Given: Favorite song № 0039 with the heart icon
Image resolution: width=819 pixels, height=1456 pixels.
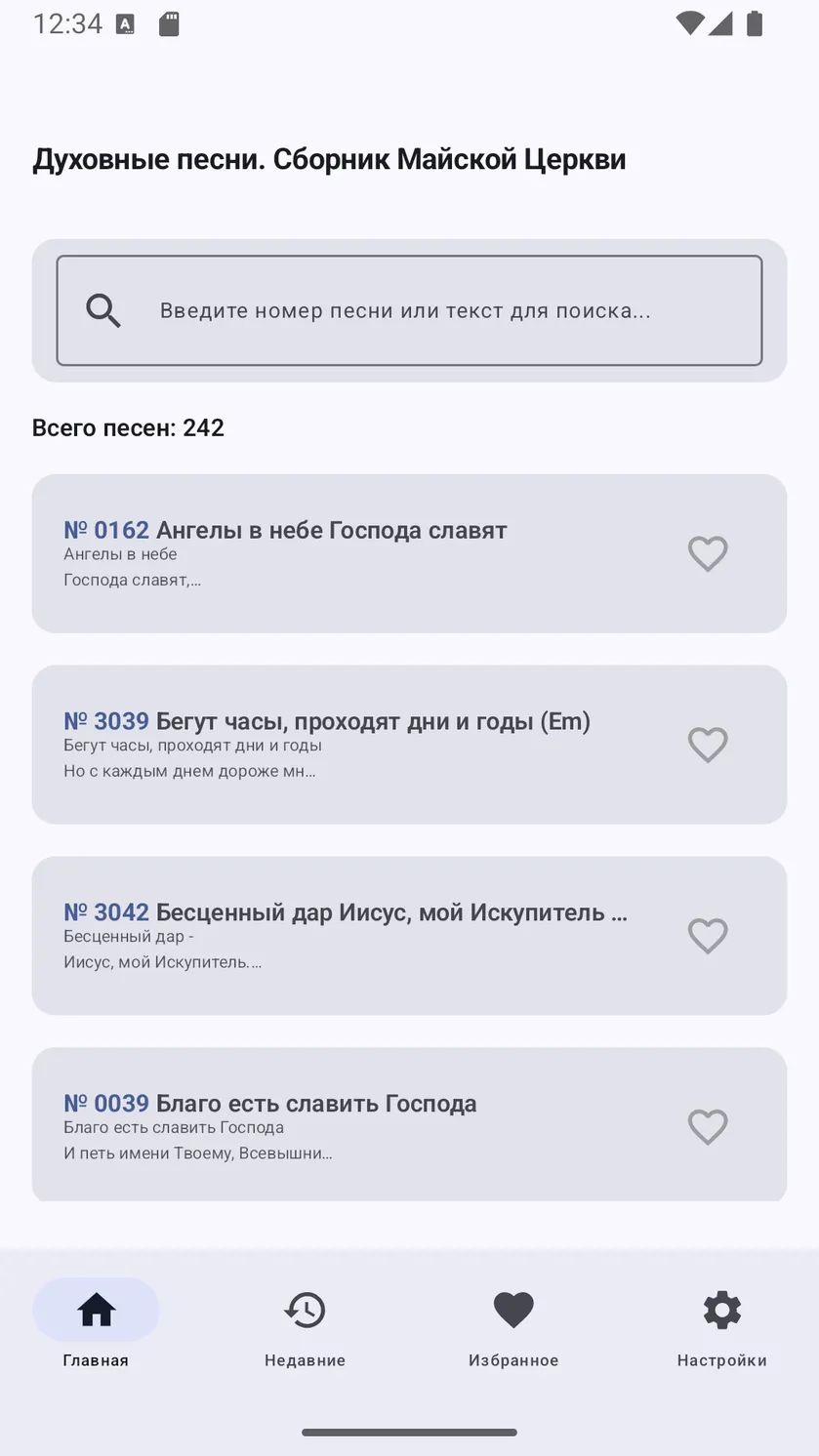Looking at the screenshot, I should click(708, 1127).
